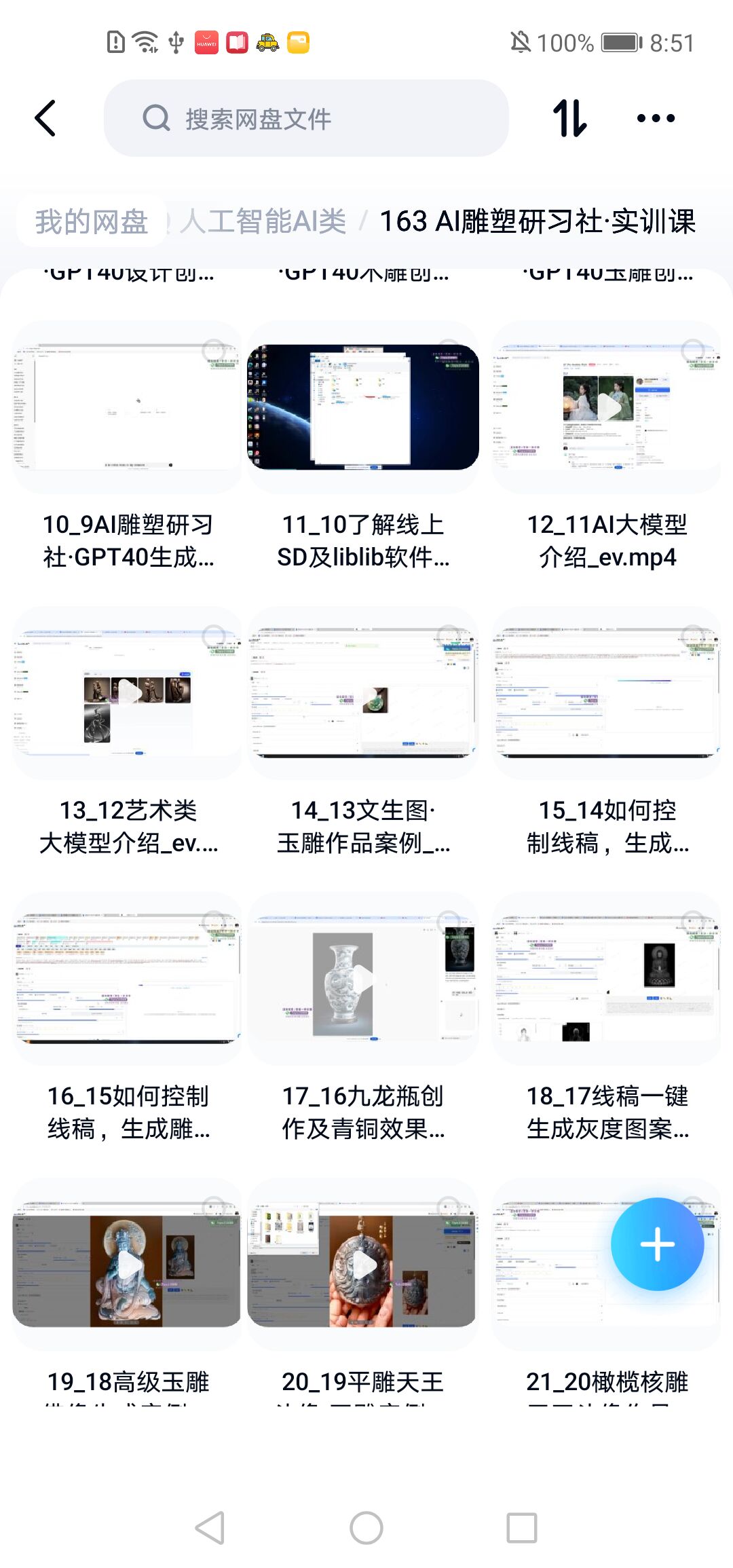Open video 19_18高级玉雕
733x1568 pixels.
pyautogui.click(x=127, y=1264)
